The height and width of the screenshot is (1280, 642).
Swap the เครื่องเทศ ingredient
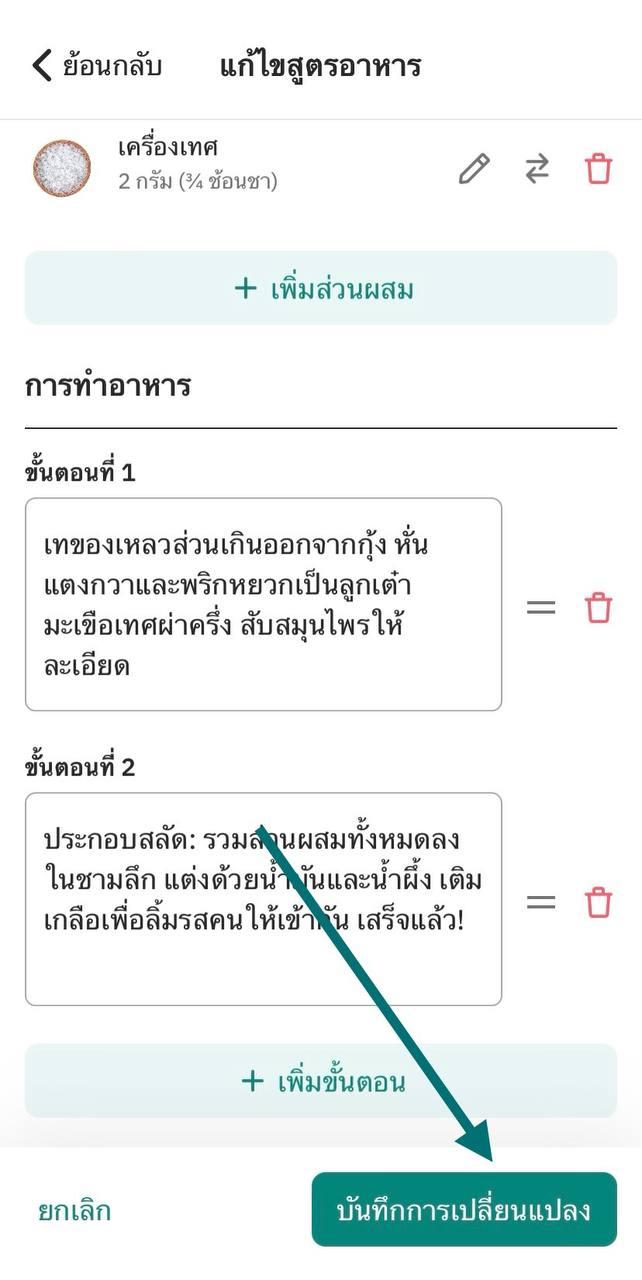[537, 169]
